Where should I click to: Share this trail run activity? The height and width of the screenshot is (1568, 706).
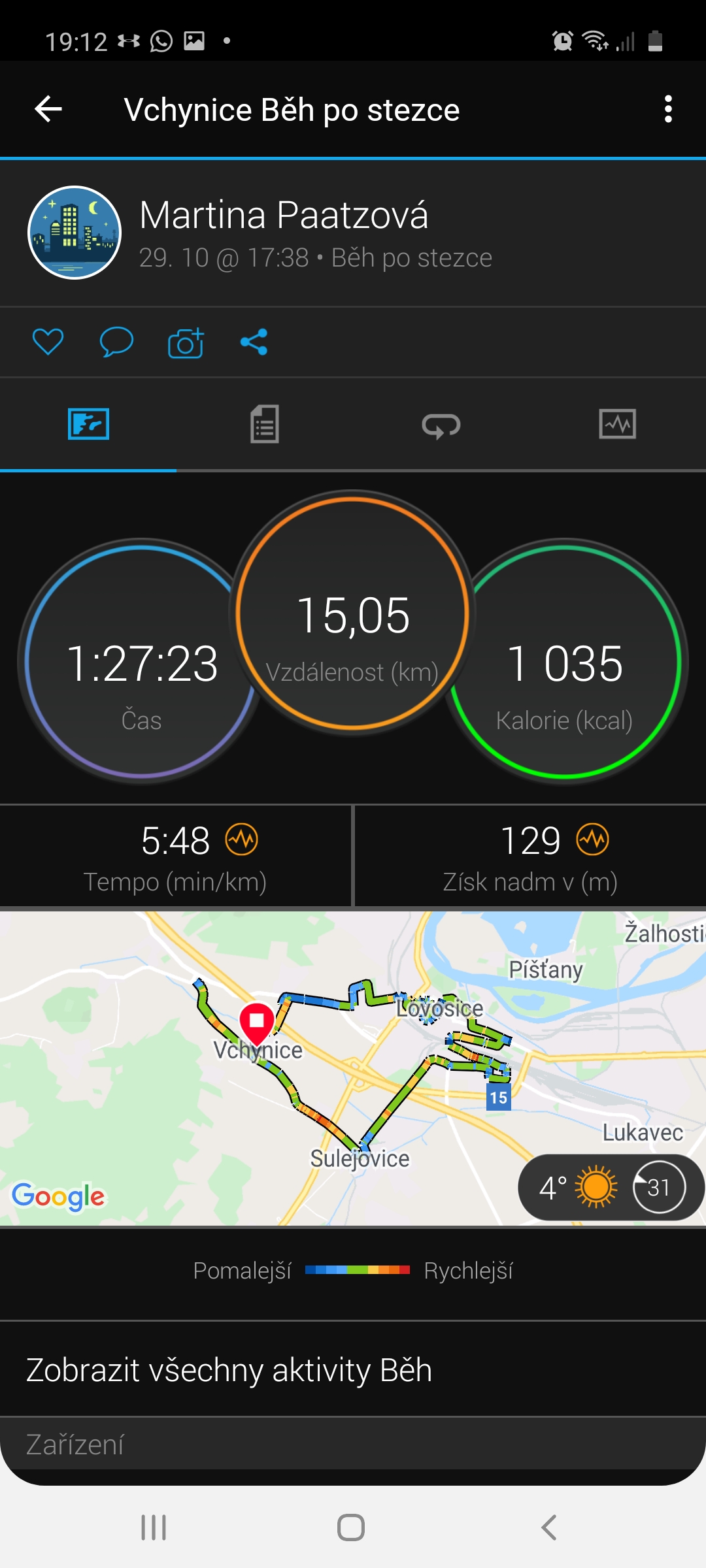point(254,342)
